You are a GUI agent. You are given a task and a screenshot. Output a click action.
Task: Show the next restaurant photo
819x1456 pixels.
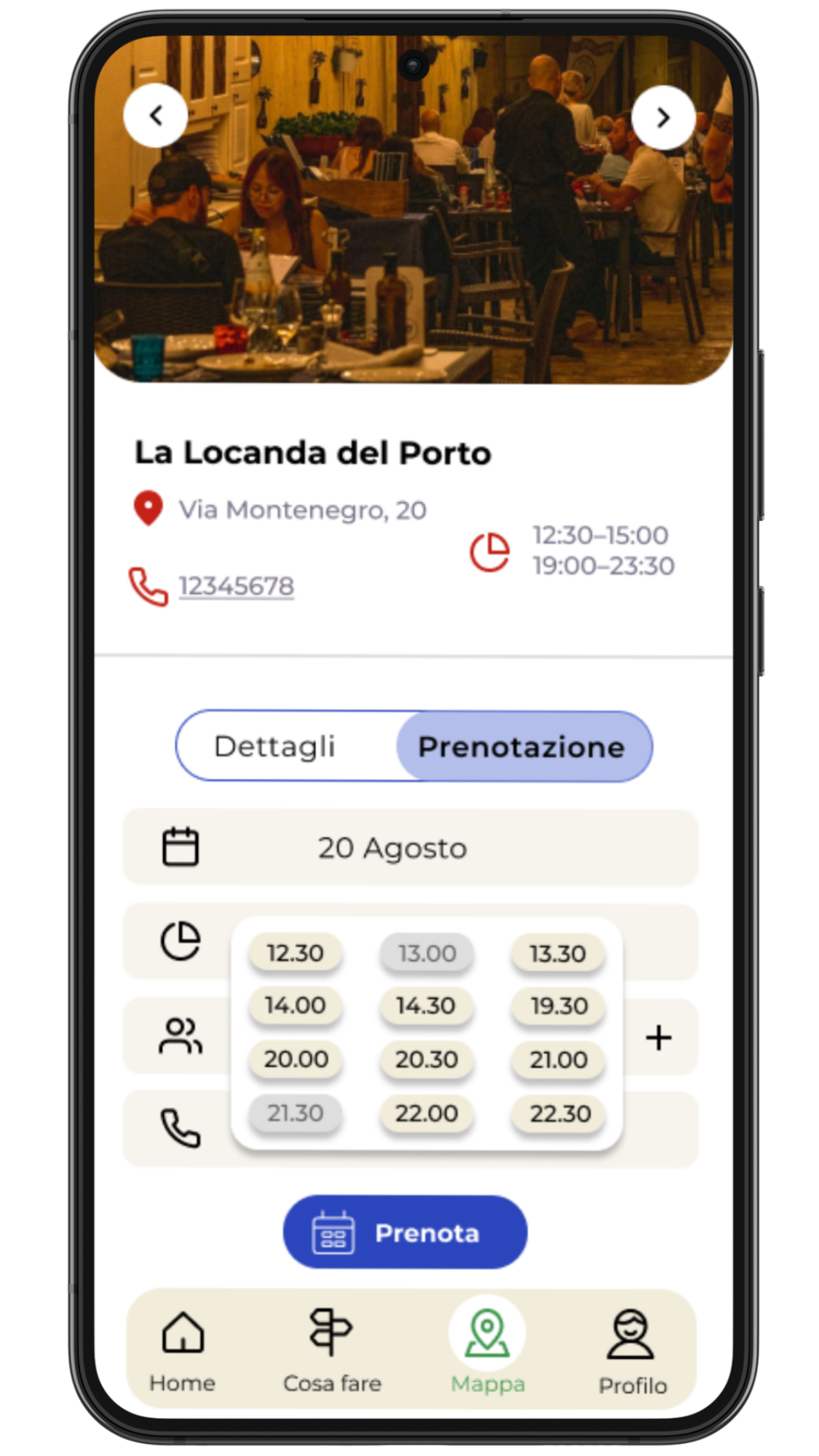[663, 118]
